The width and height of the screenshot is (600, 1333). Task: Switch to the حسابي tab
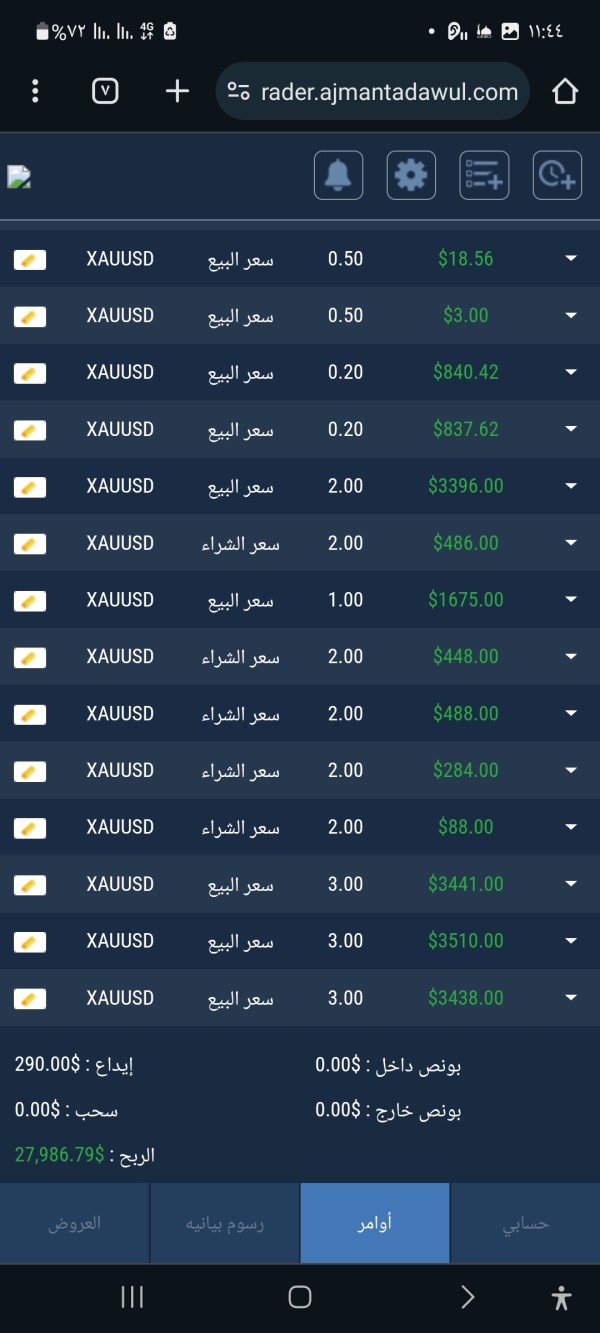click(525, 1223)
